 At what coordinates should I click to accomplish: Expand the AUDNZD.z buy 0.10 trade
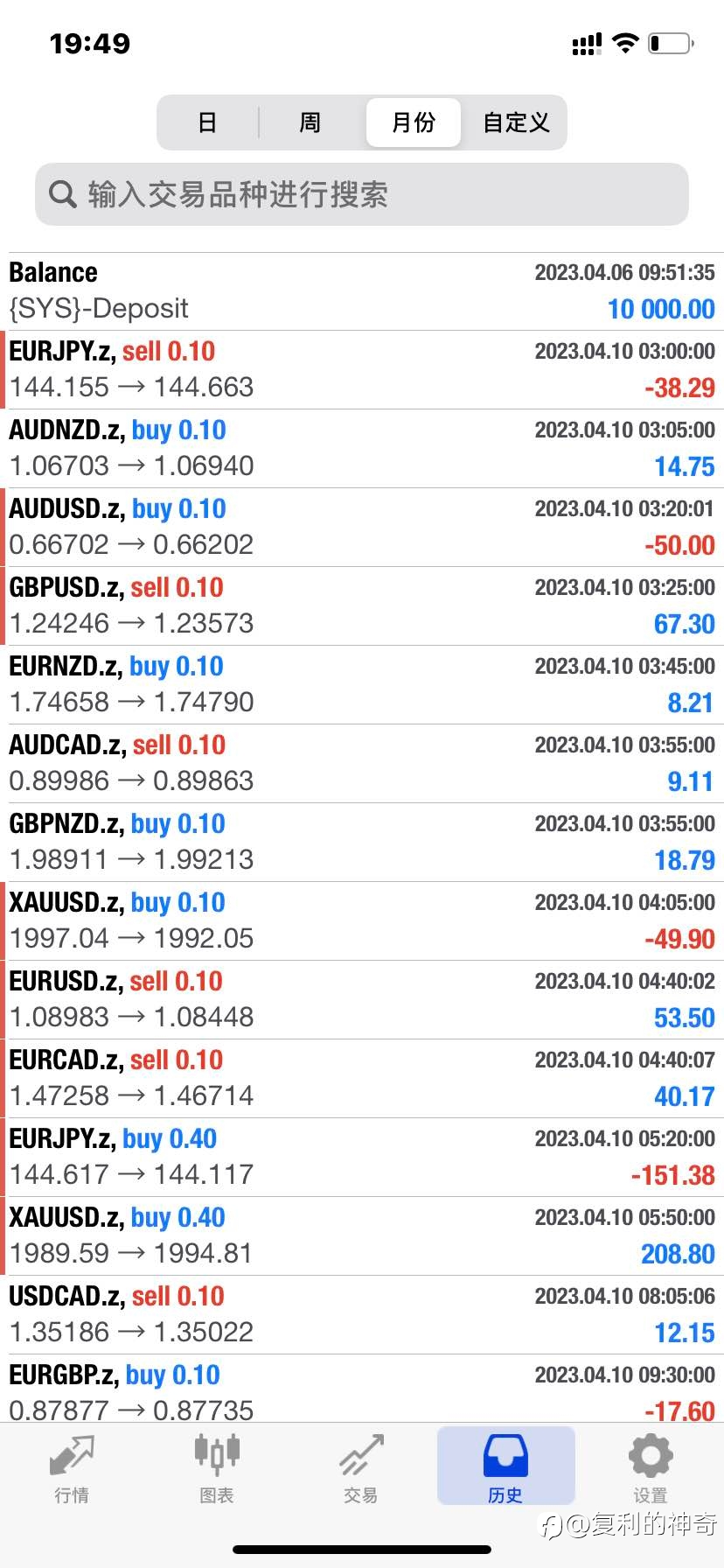(362, 448)
